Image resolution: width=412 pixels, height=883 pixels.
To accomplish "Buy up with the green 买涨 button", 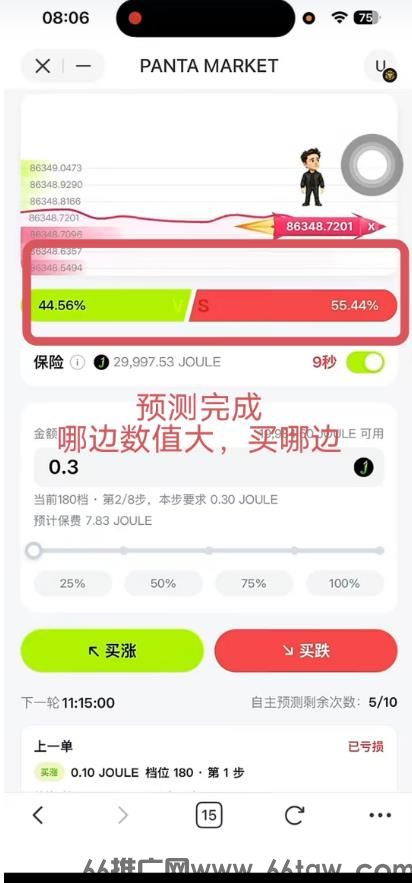I will (112, 651).
